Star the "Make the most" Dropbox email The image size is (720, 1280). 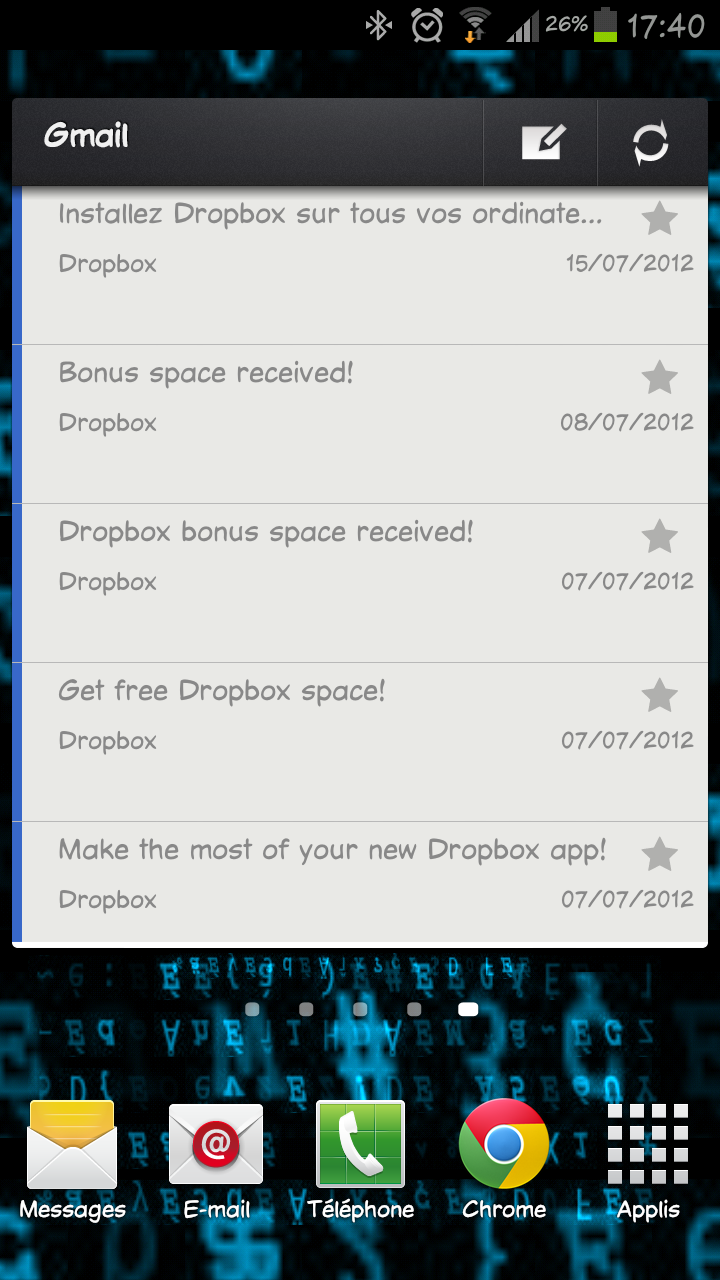pyautogui.click(x=659, y=855)
